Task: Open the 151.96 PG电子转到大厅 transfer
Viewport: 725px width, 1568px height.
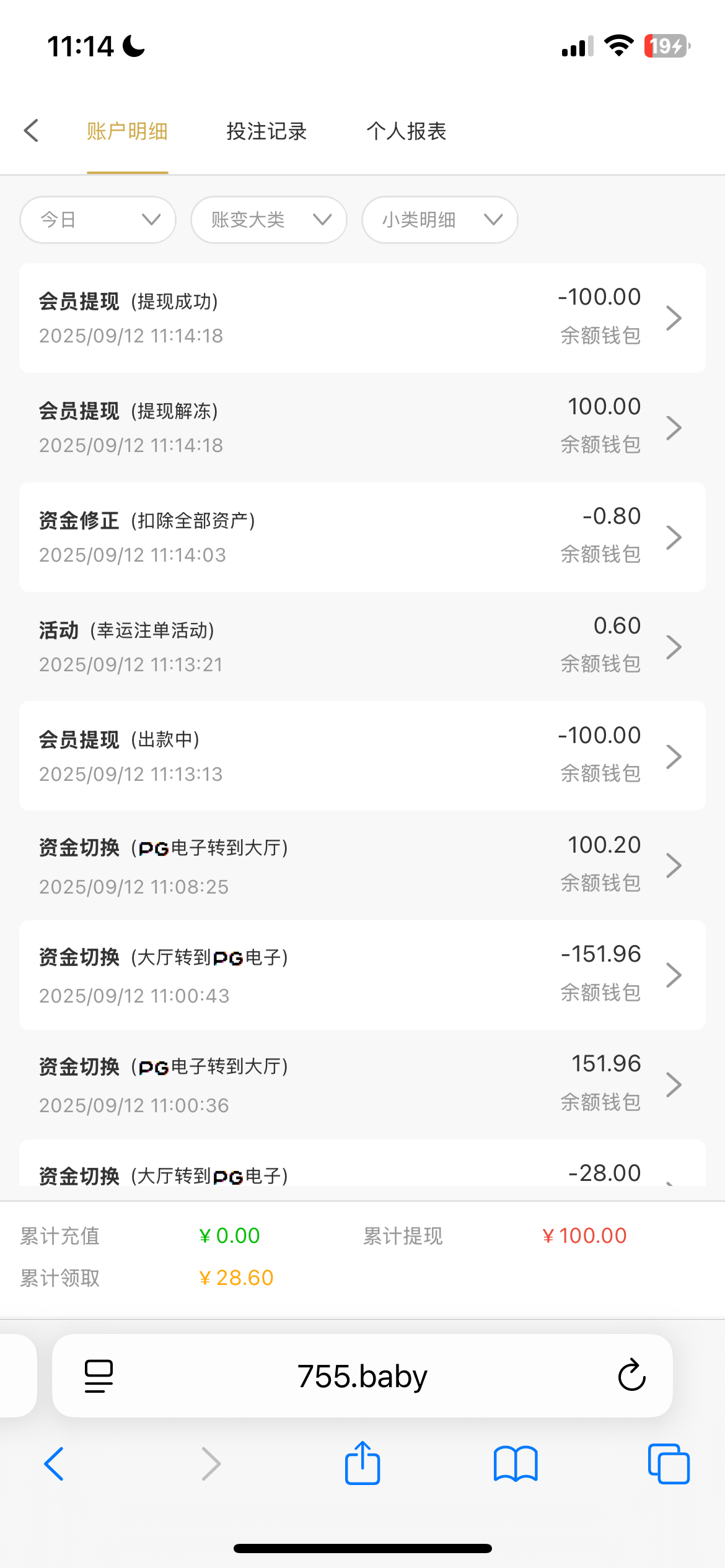Action: 362,1085
